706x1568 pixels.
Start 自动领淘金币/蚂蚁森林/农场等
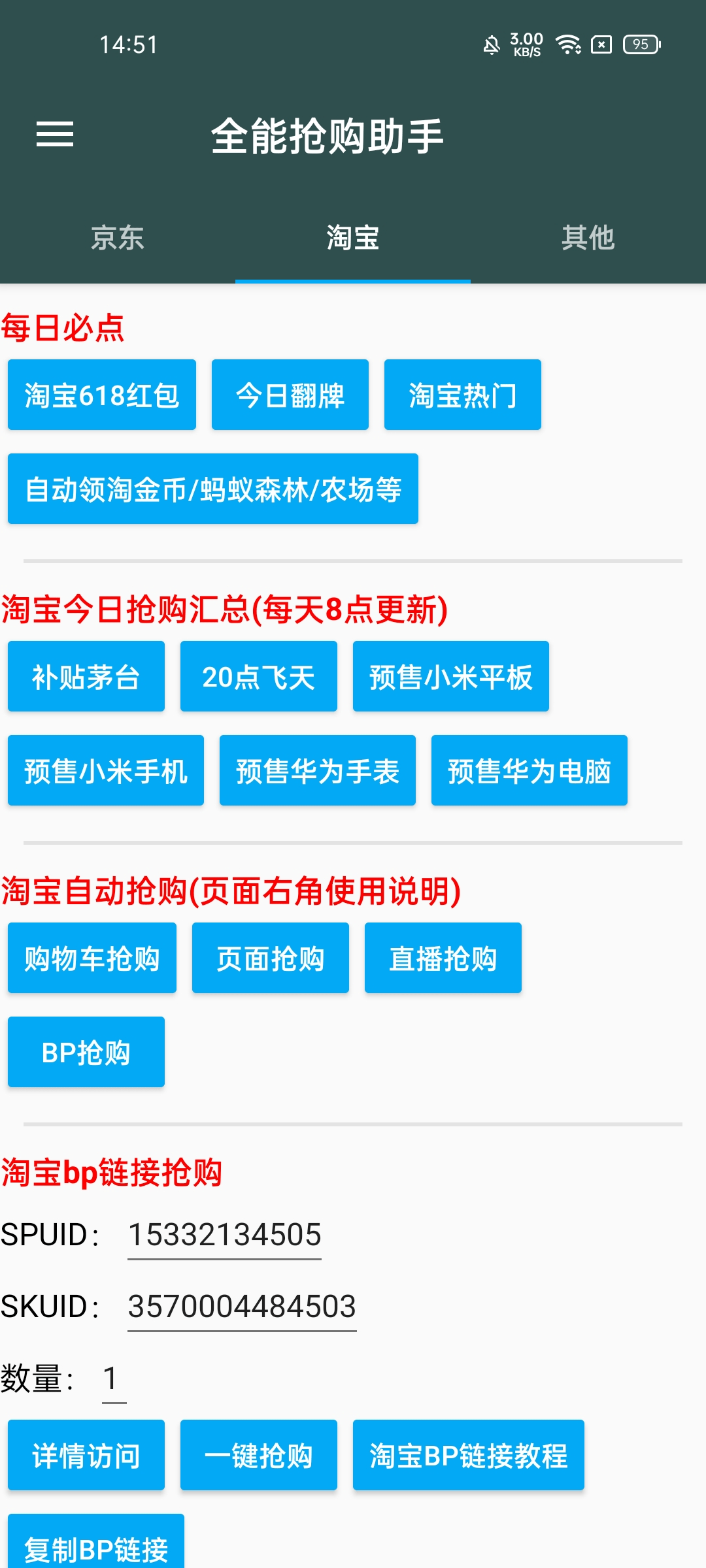(x=213, y=489)
